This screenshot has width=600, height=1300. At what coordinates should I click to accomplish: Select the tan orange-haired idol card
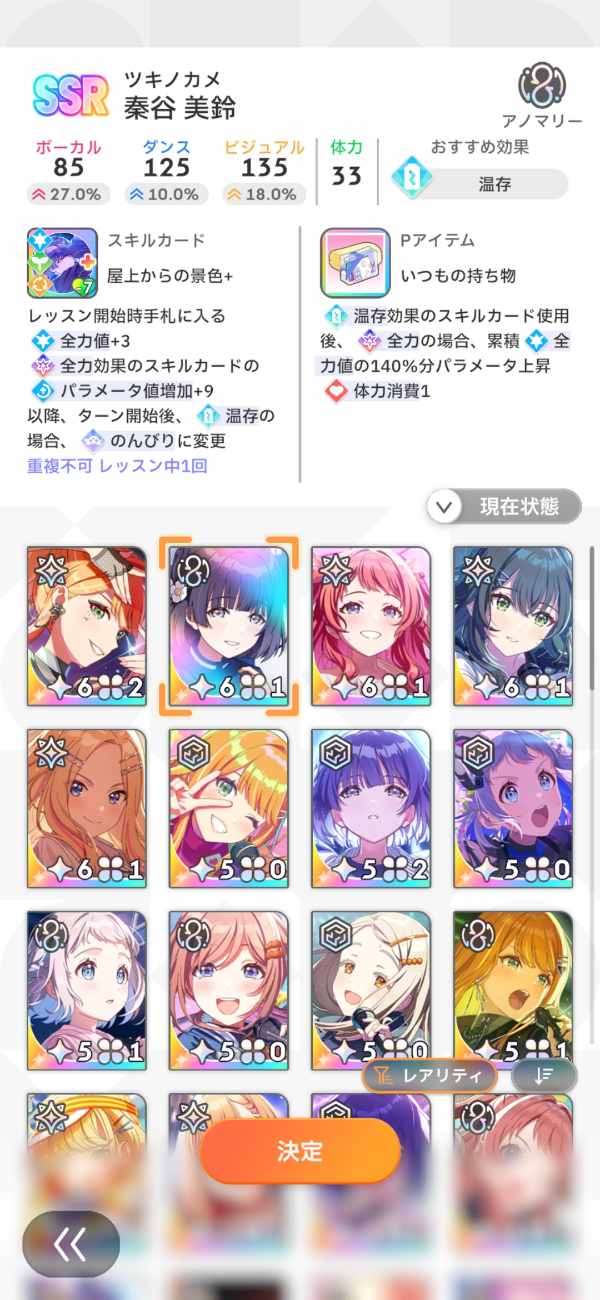click(86, 808)
